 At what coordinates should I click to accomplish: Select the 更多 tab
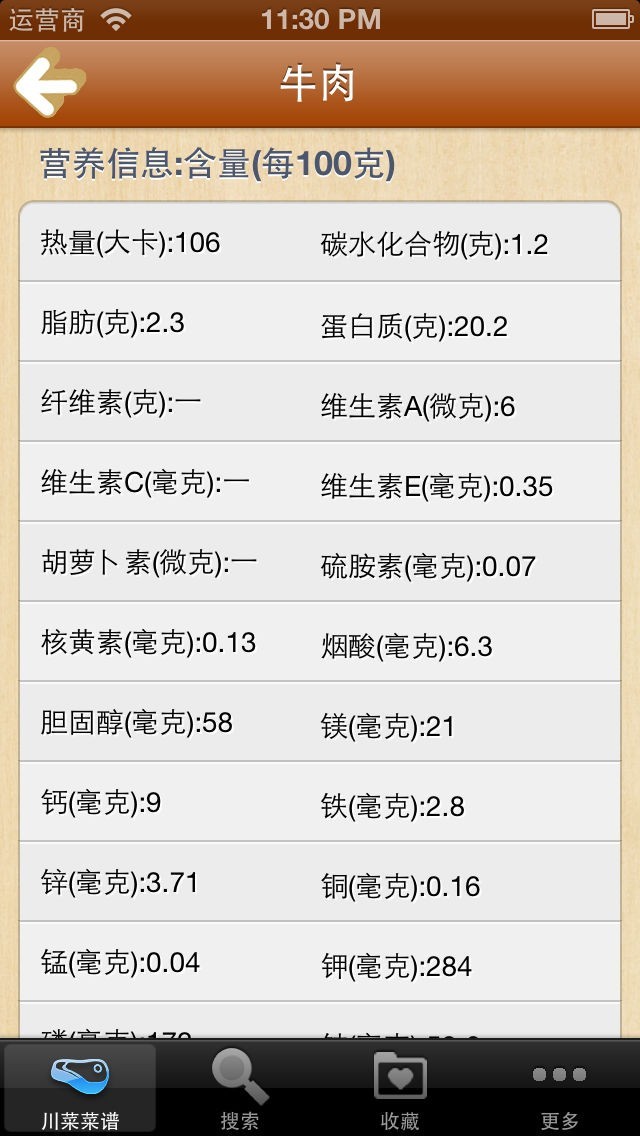coord(559,1088)
